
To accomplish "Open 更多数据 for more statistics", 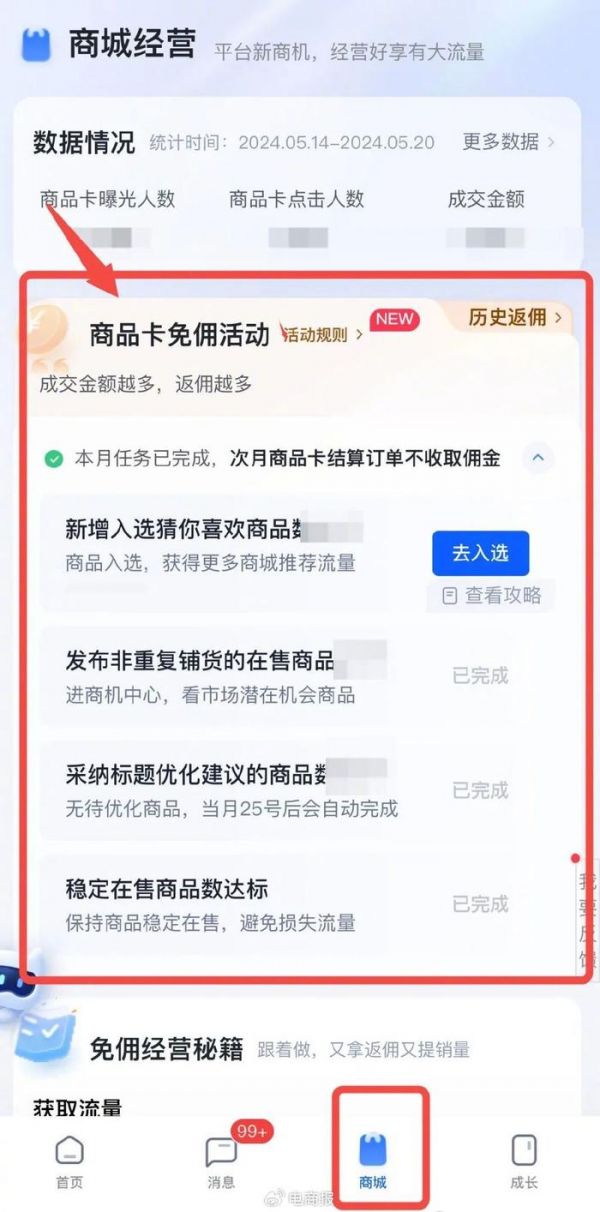I will pos(508,143).
